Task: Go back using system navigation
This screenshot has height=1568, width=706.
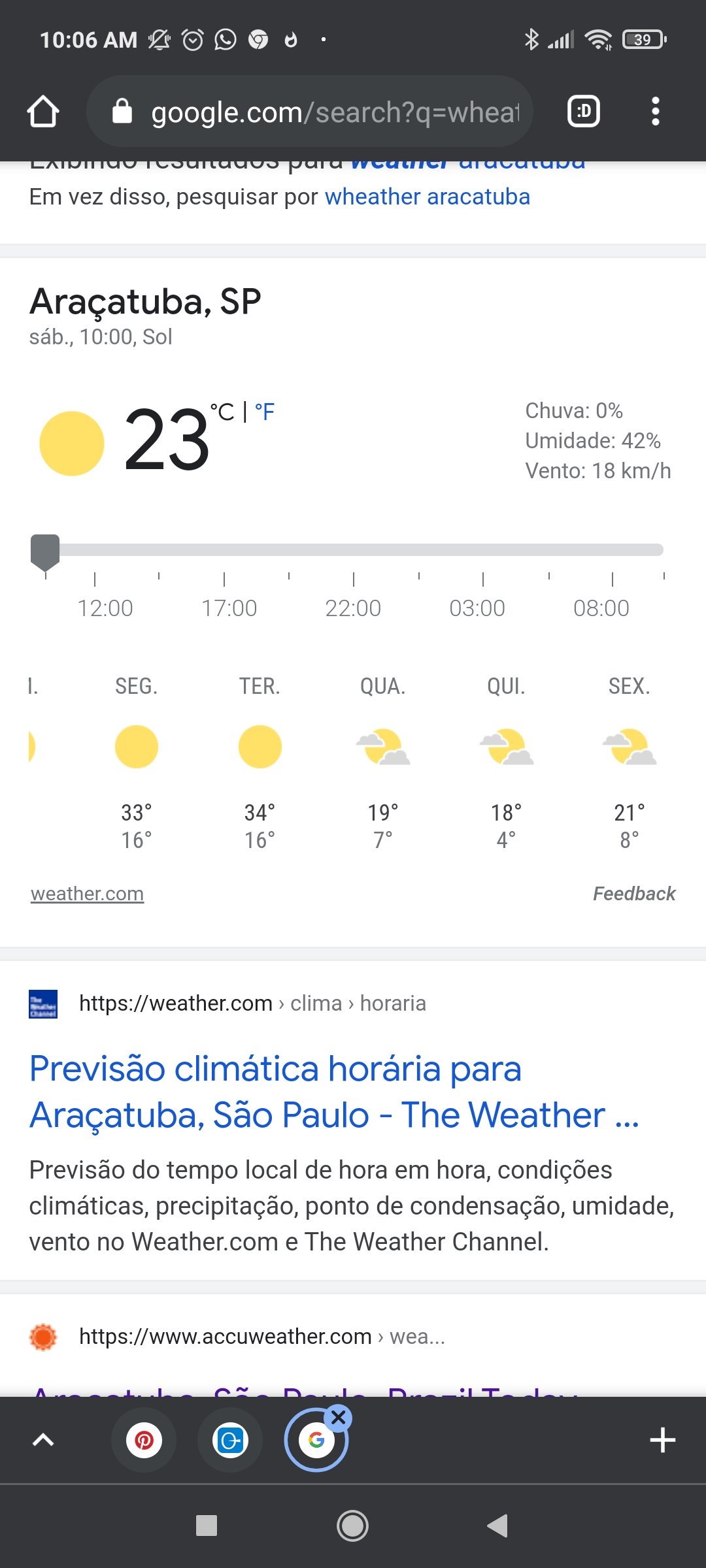Action: coord(497,1526)
